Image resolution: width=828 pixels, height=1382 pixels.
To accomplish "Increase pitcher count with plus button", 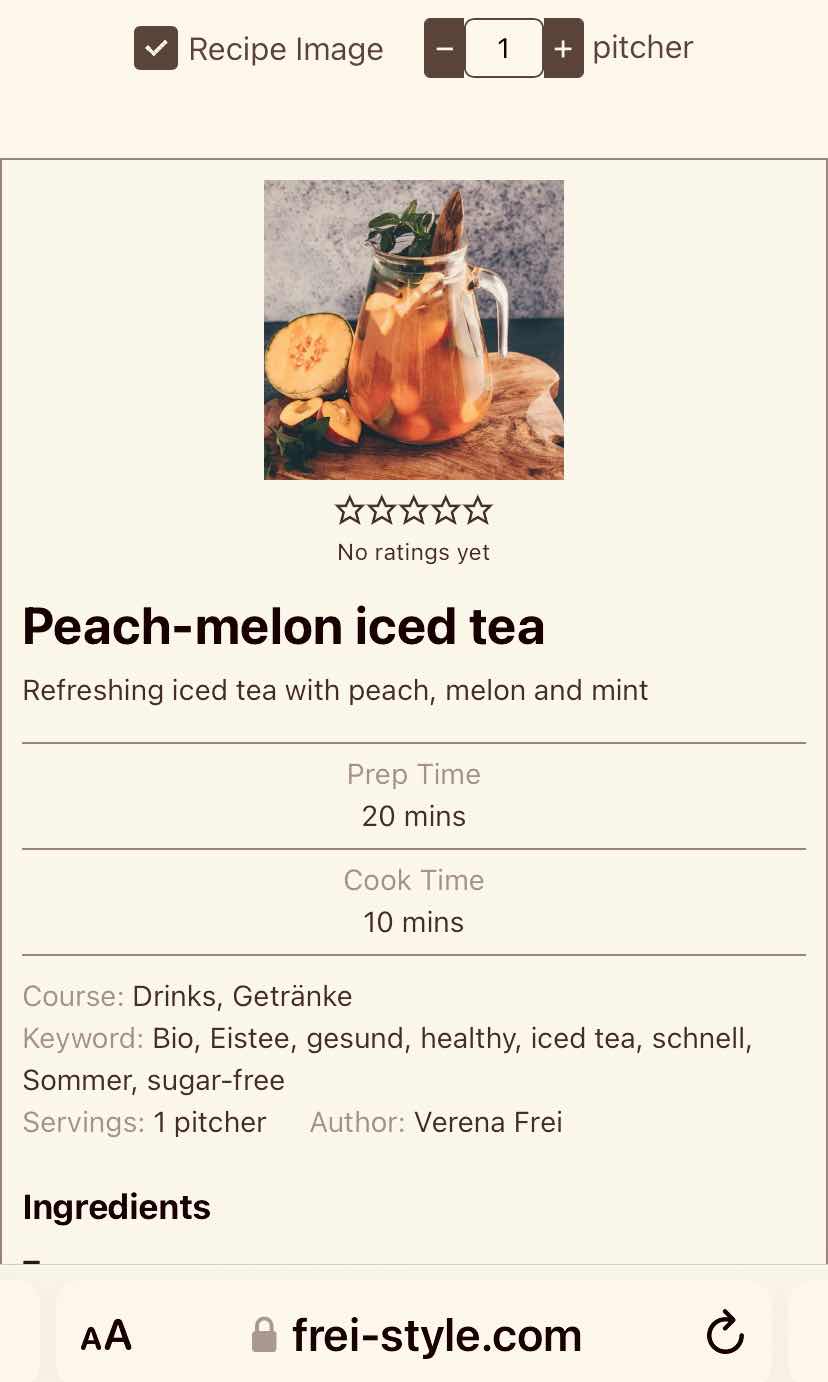I will pyautogui.click(x=564, y=49).
